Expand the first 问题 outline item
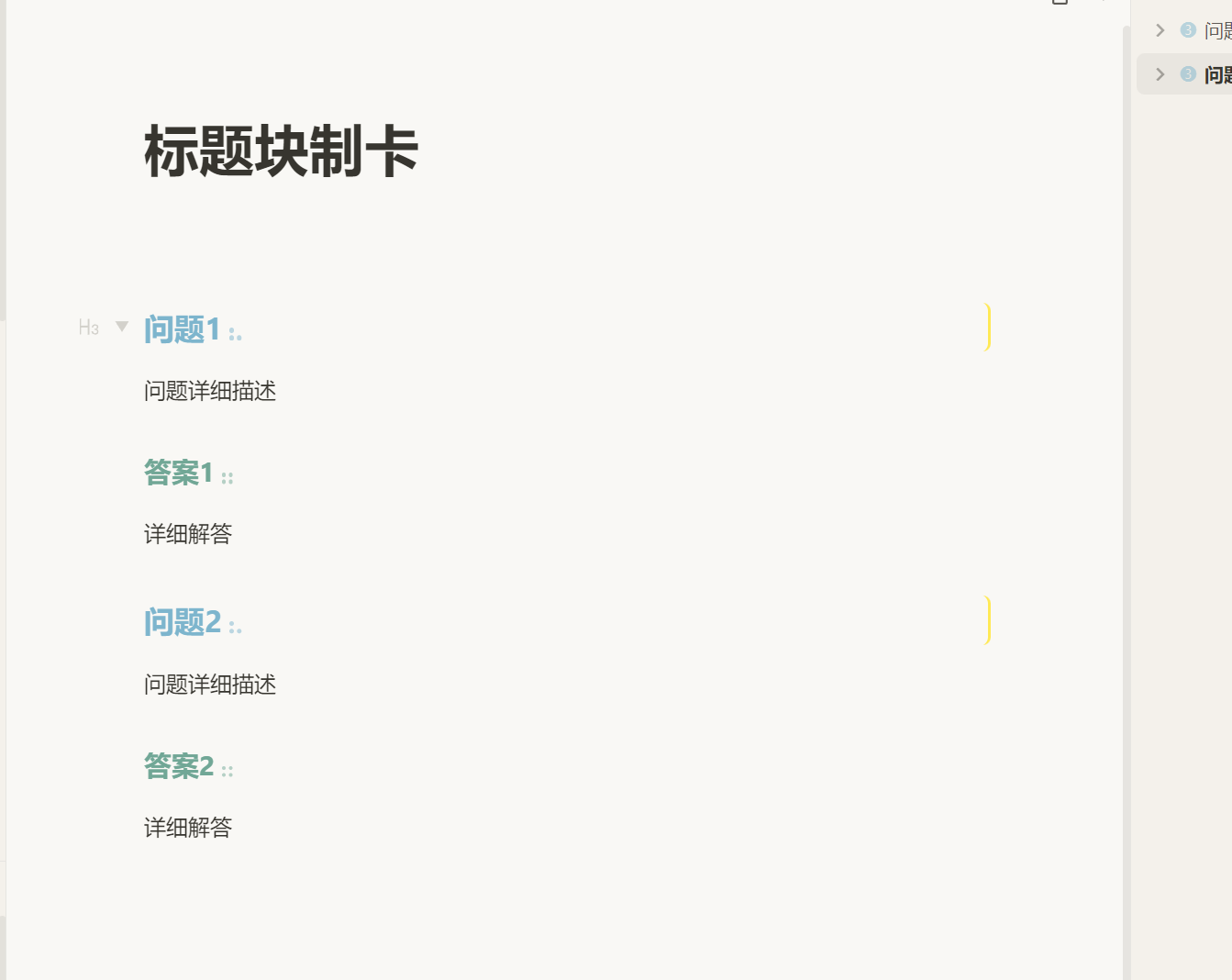Viewport: 1232px width, 980px height. (x=1160, y=30)
